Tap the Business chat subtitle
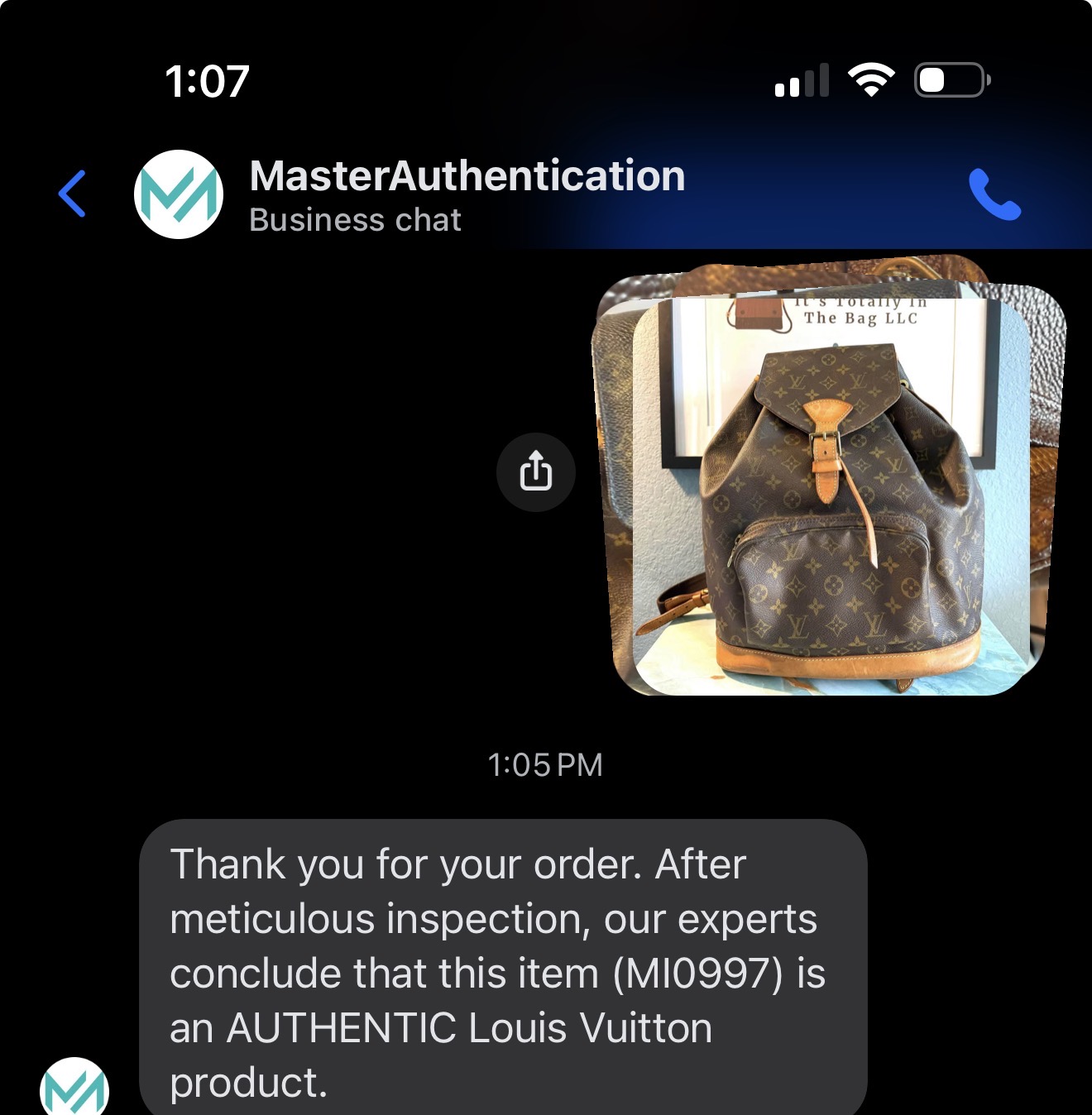The width and height of the screenshot is (1092, 1115). [355, 219]
